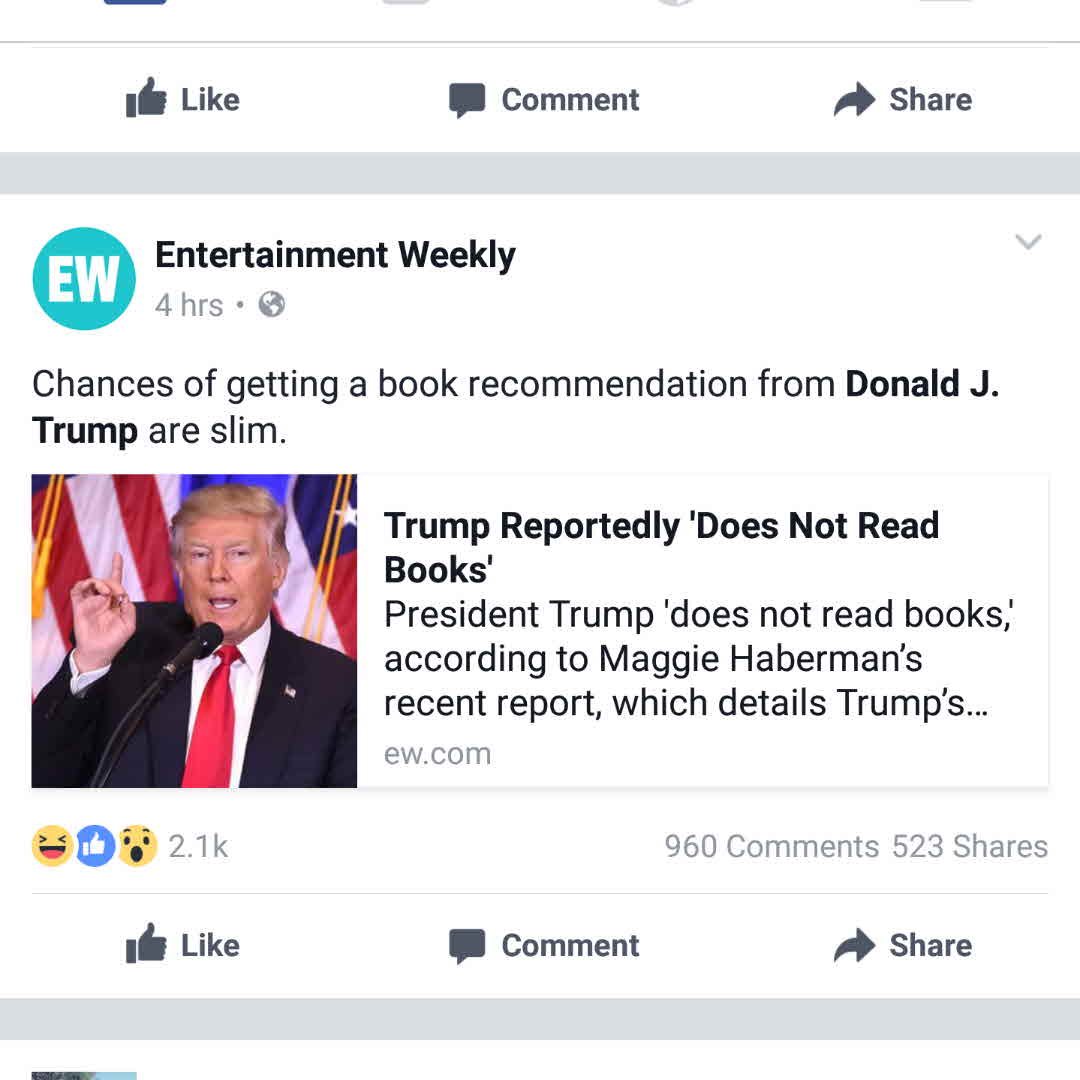This screenshot has height=1080, width=1080.
Task: Open the EW profile picture
Action: [84, 278]
